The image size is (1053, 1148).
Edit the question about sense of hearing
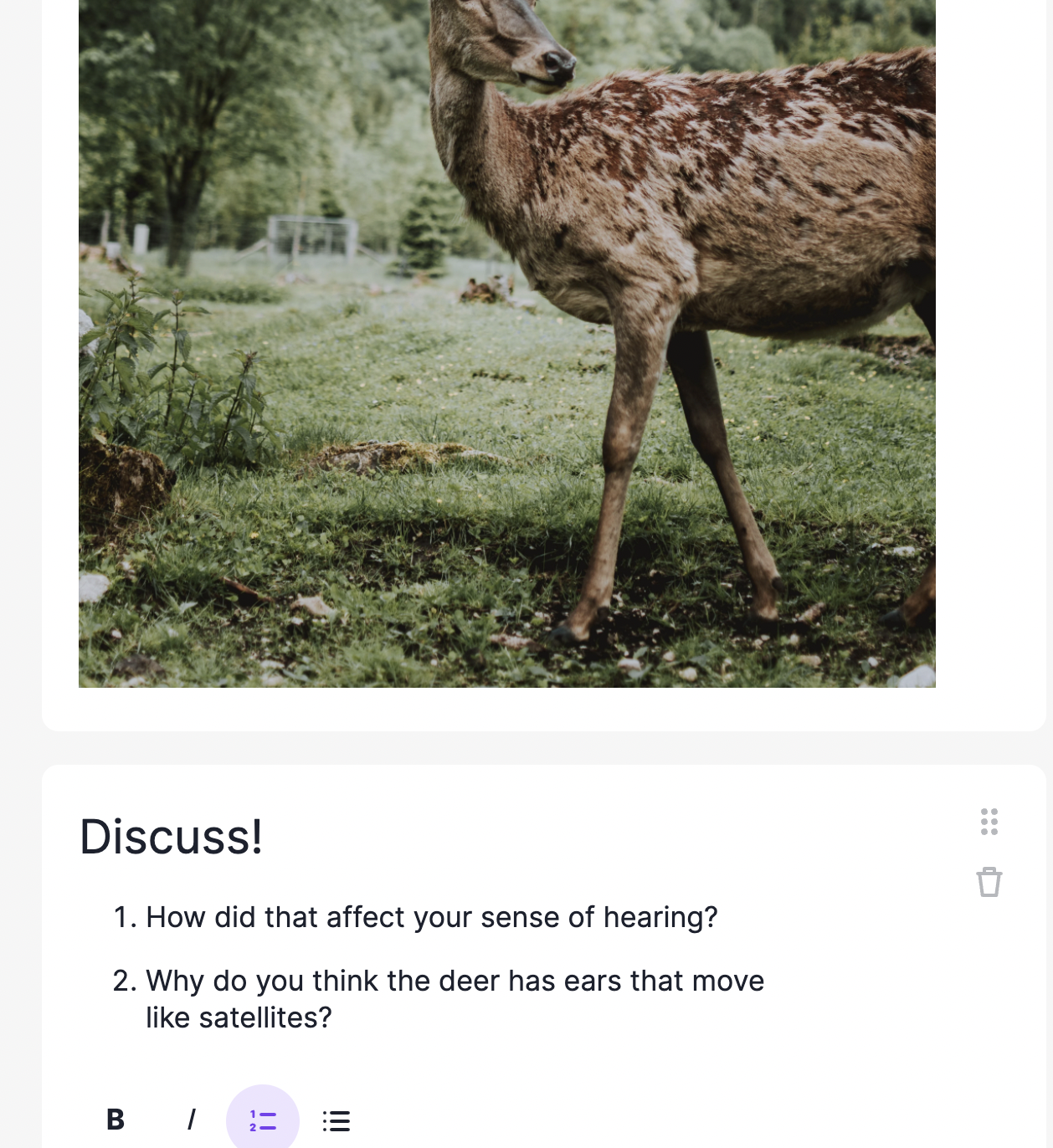coord(431,917)
